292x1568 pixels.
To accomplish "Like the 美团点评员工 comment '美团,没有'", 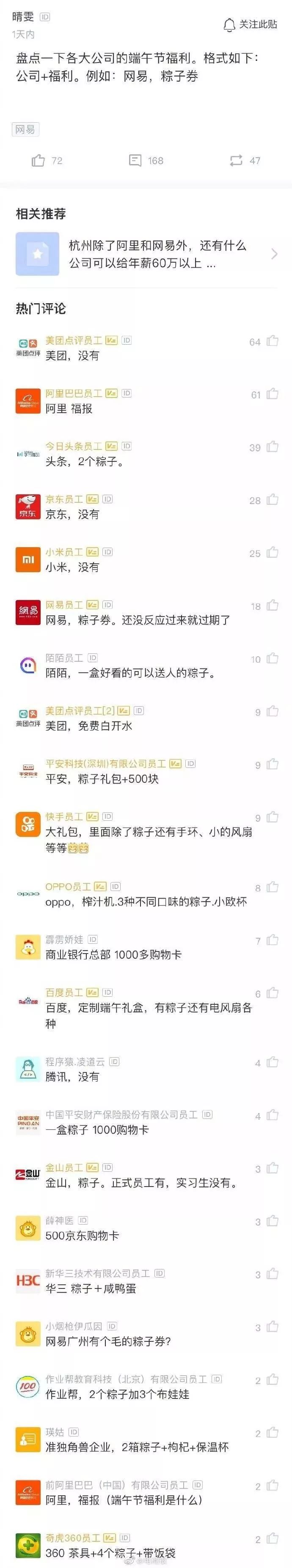I will coord(273,341).
